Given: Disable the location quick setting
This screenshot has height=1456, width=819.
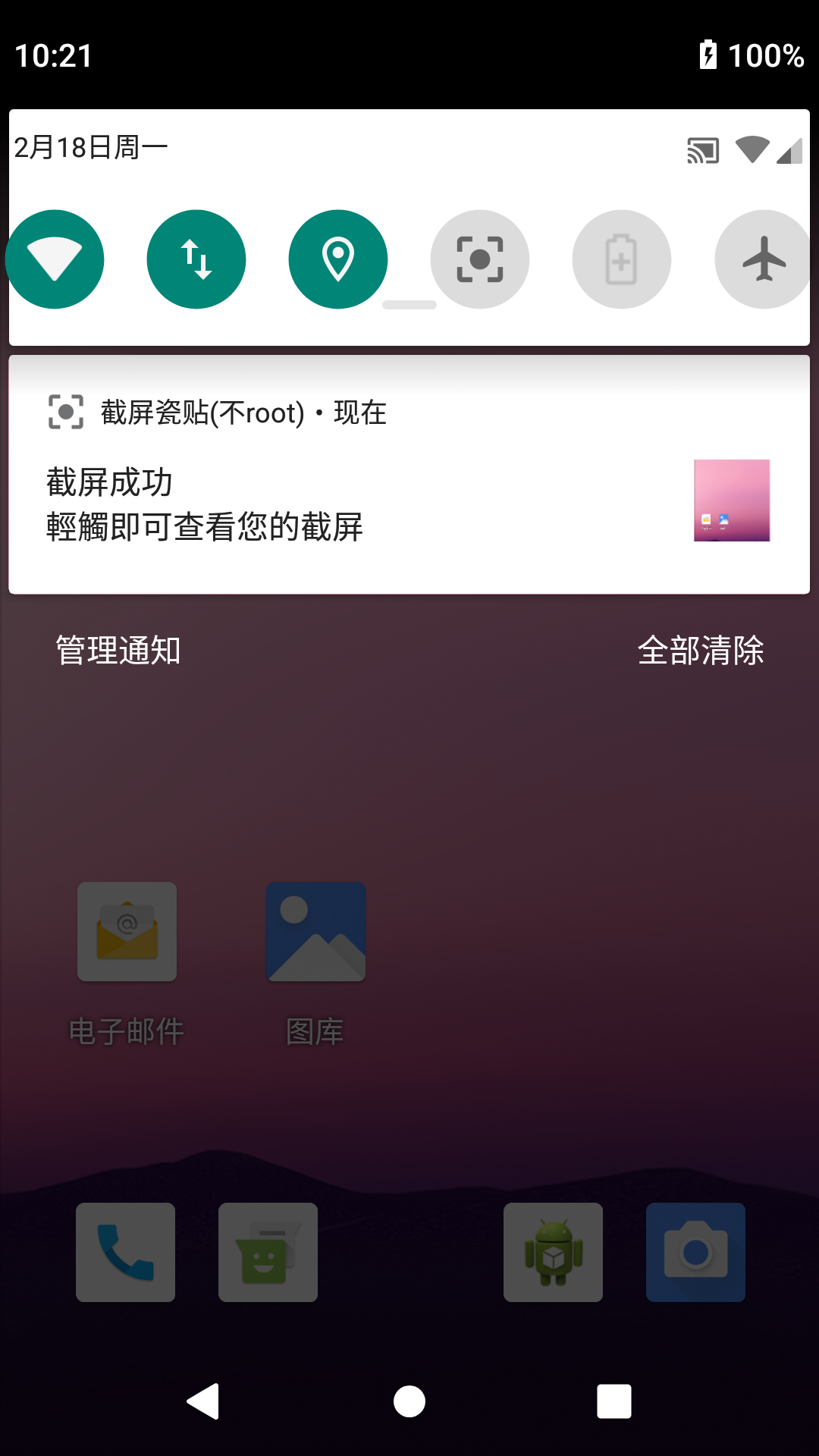Looking at the screenshot, I should [x=338, y=259].
